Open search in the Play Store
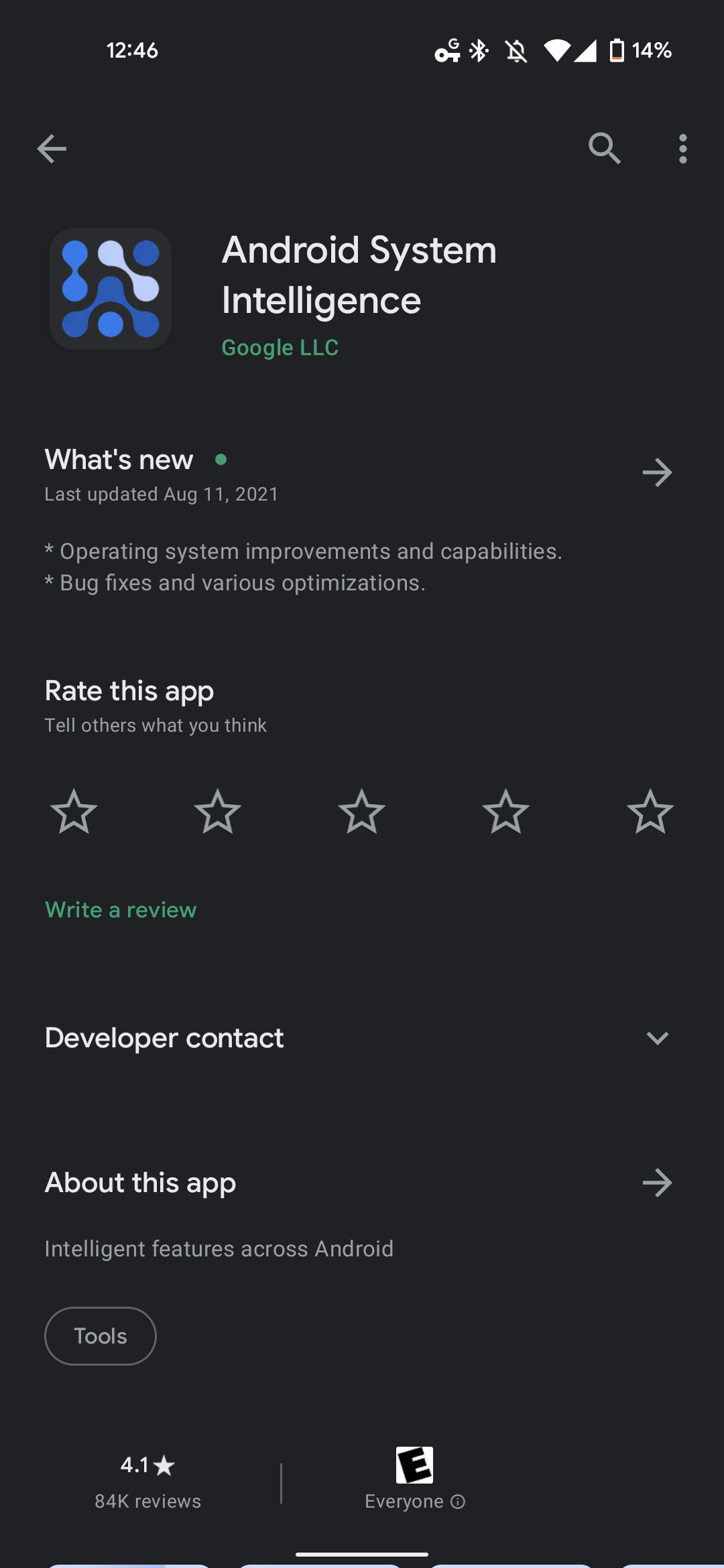 604,148
